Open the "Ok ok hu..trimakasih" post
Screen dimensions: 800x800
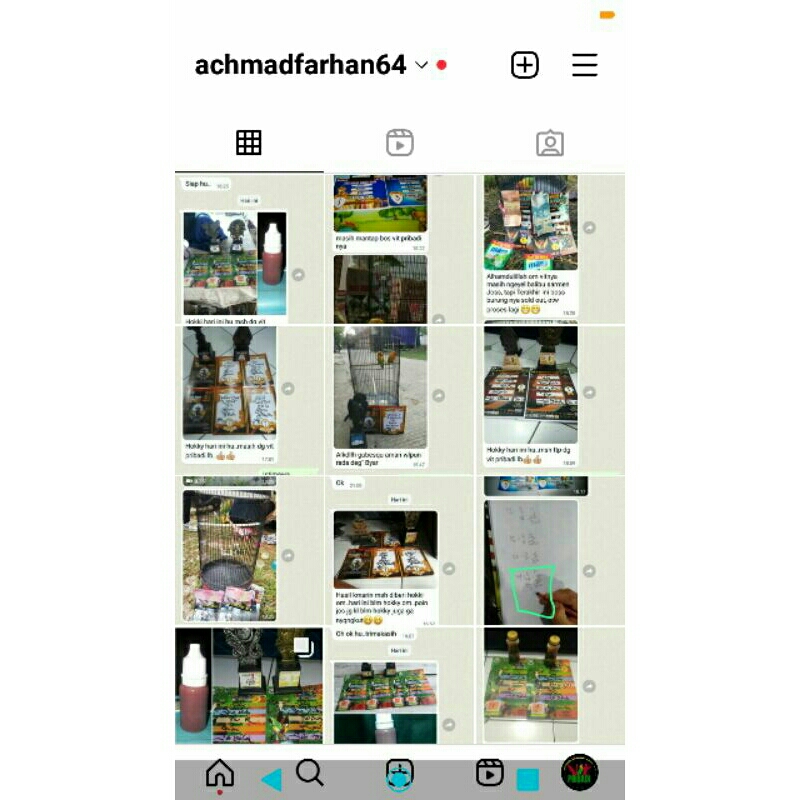pos(399,687)
